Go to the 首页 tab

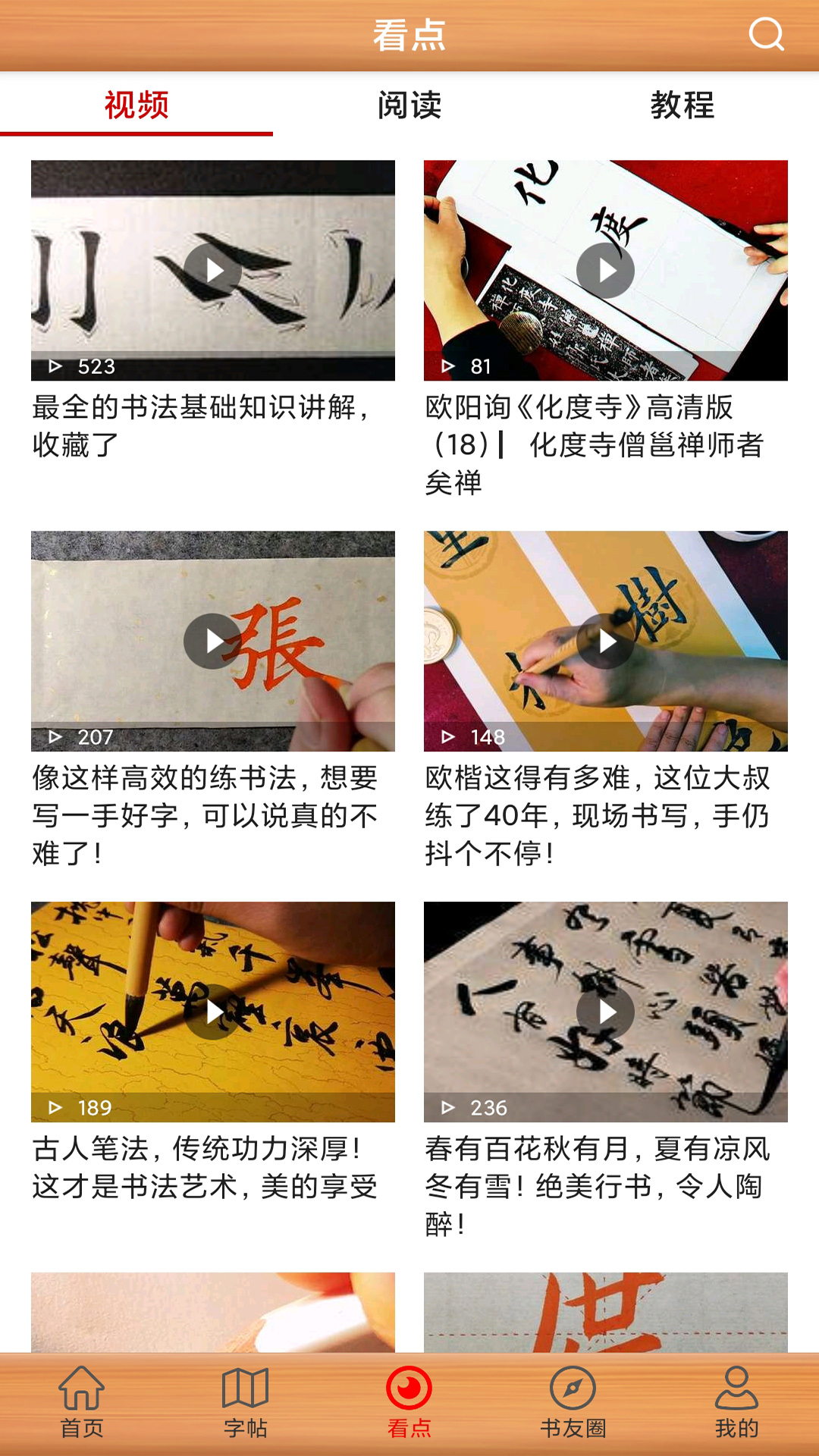(82, 1403)
